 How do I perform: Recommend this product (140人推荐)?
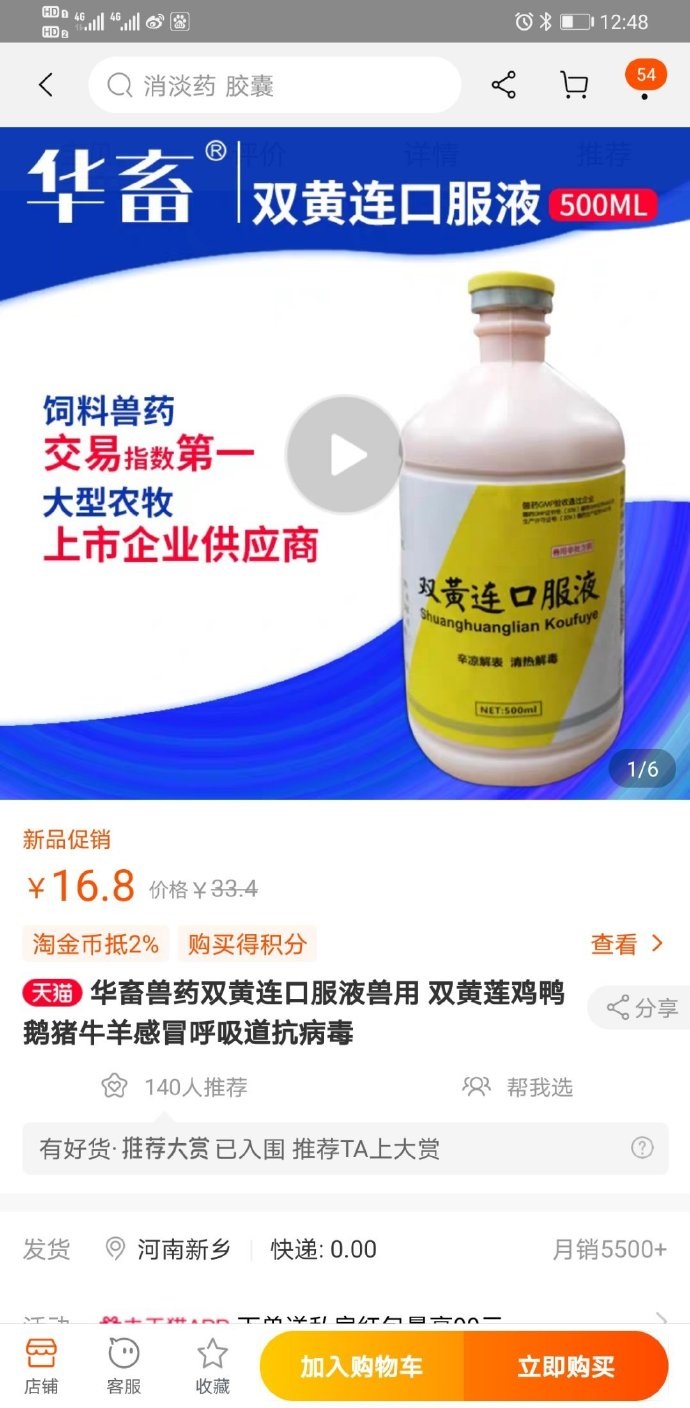coord(175,1087)
